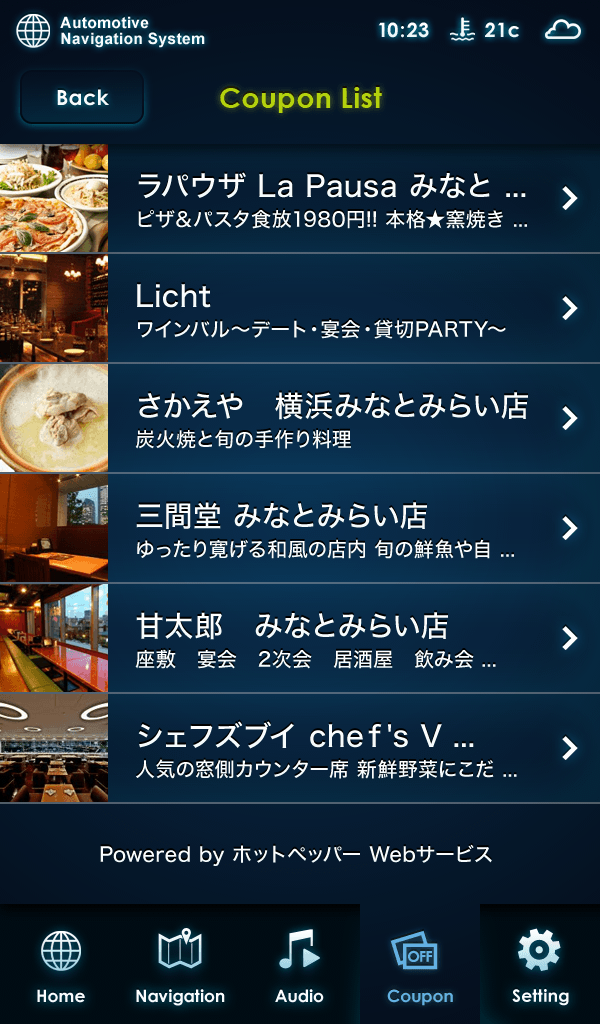Open the ラパウザ La Pausa coupon
Screen dimensions: 600x1024
pyautogui.click(x=330, y=199)
